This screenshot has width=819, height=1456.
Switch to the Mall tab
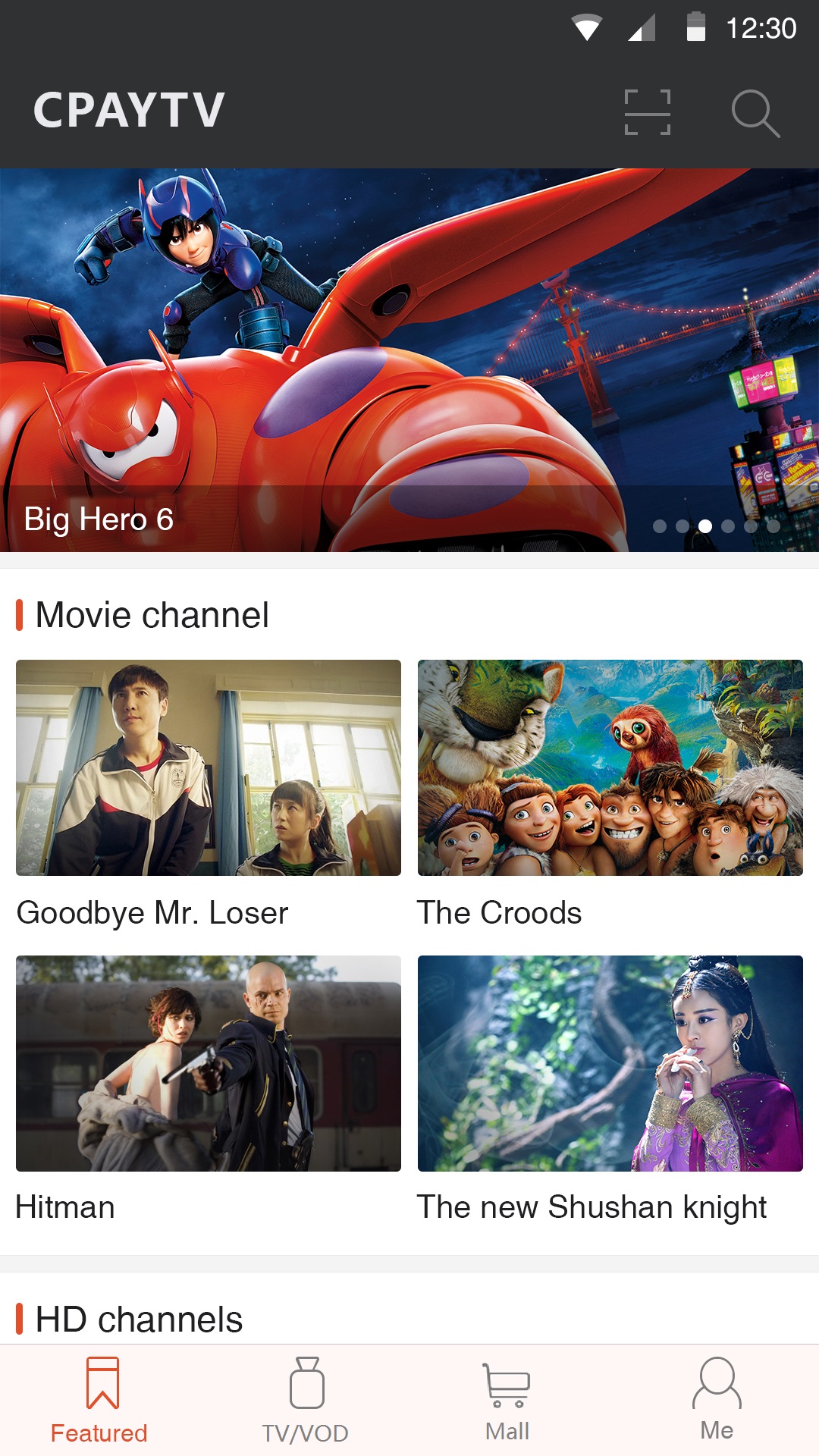[x=507, y=1401]
